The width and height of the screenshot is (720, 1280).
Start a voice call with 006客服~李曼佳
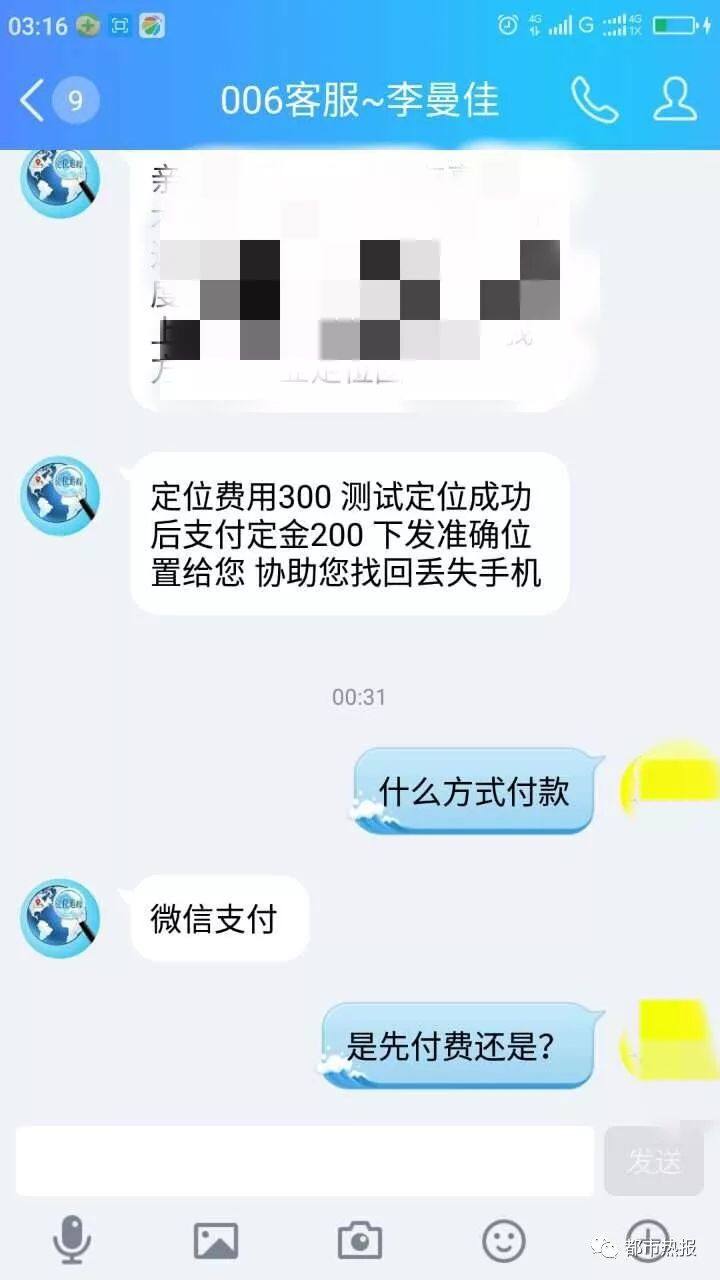(x=594, y=100)
